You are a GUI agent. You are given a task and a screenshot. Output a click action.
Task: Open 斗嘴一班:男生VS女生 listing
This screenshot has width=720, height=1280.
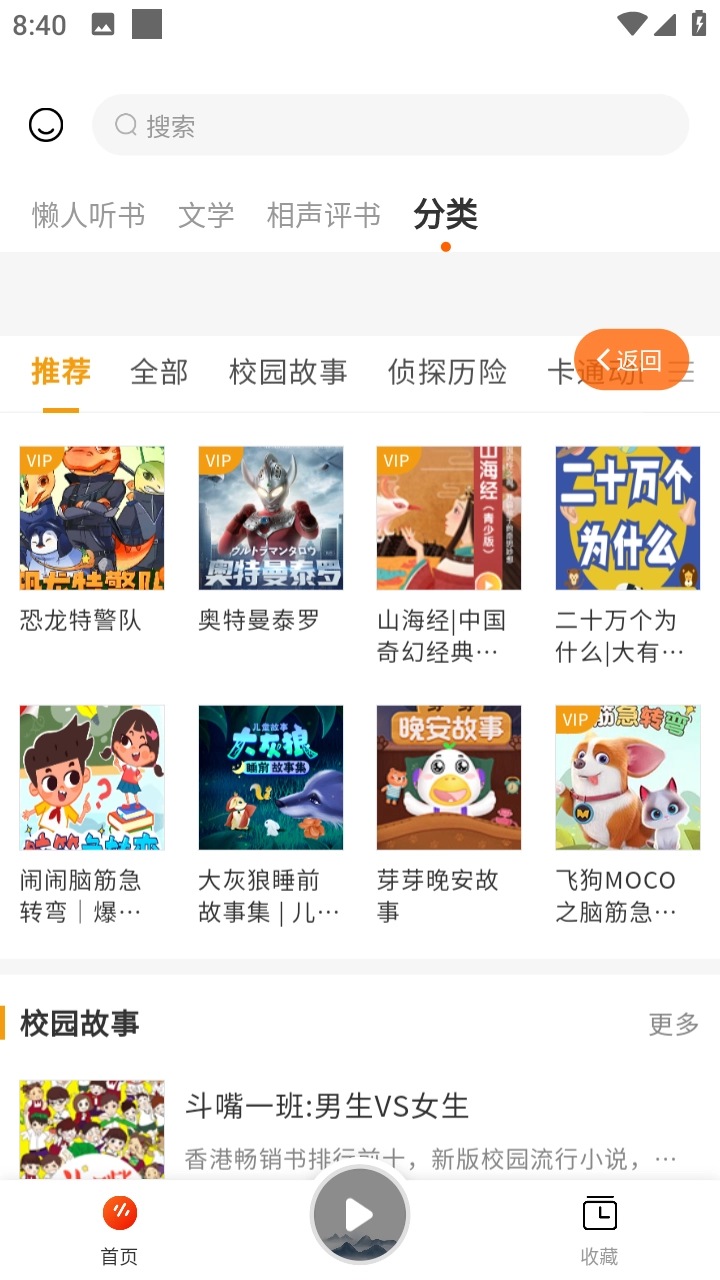coord(327,1106)
